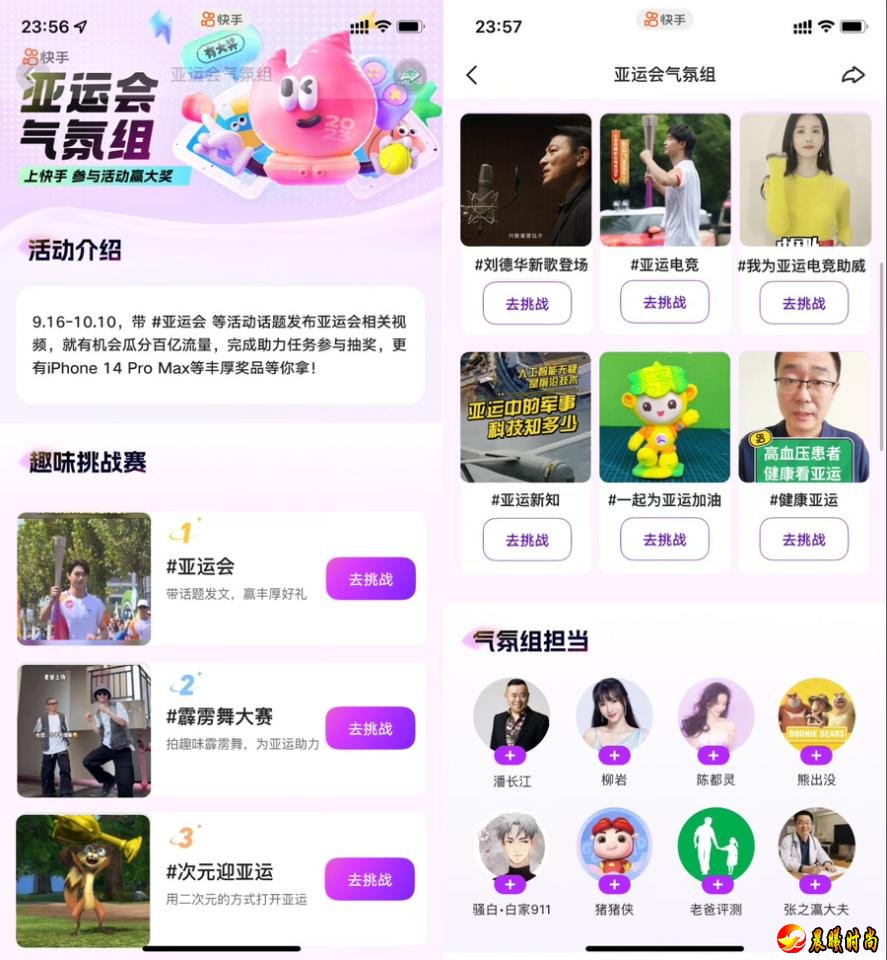This screenshot has height=960, width=887.
Task: Tap 去挑战 under #亚运电竞
Action: pos(664,302)
